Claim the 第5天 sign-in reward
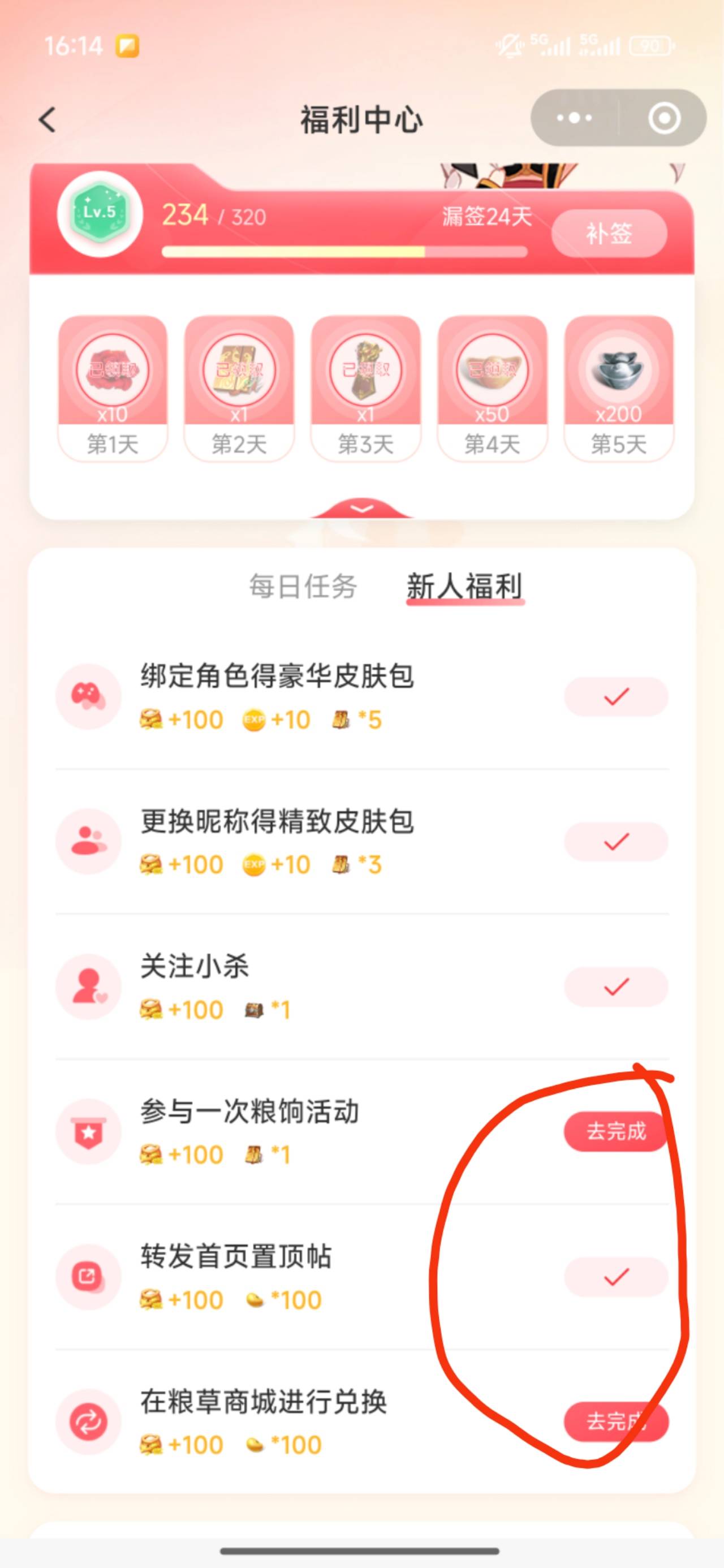The width and height of the screenshot is (724, 1568). [618, 387]
